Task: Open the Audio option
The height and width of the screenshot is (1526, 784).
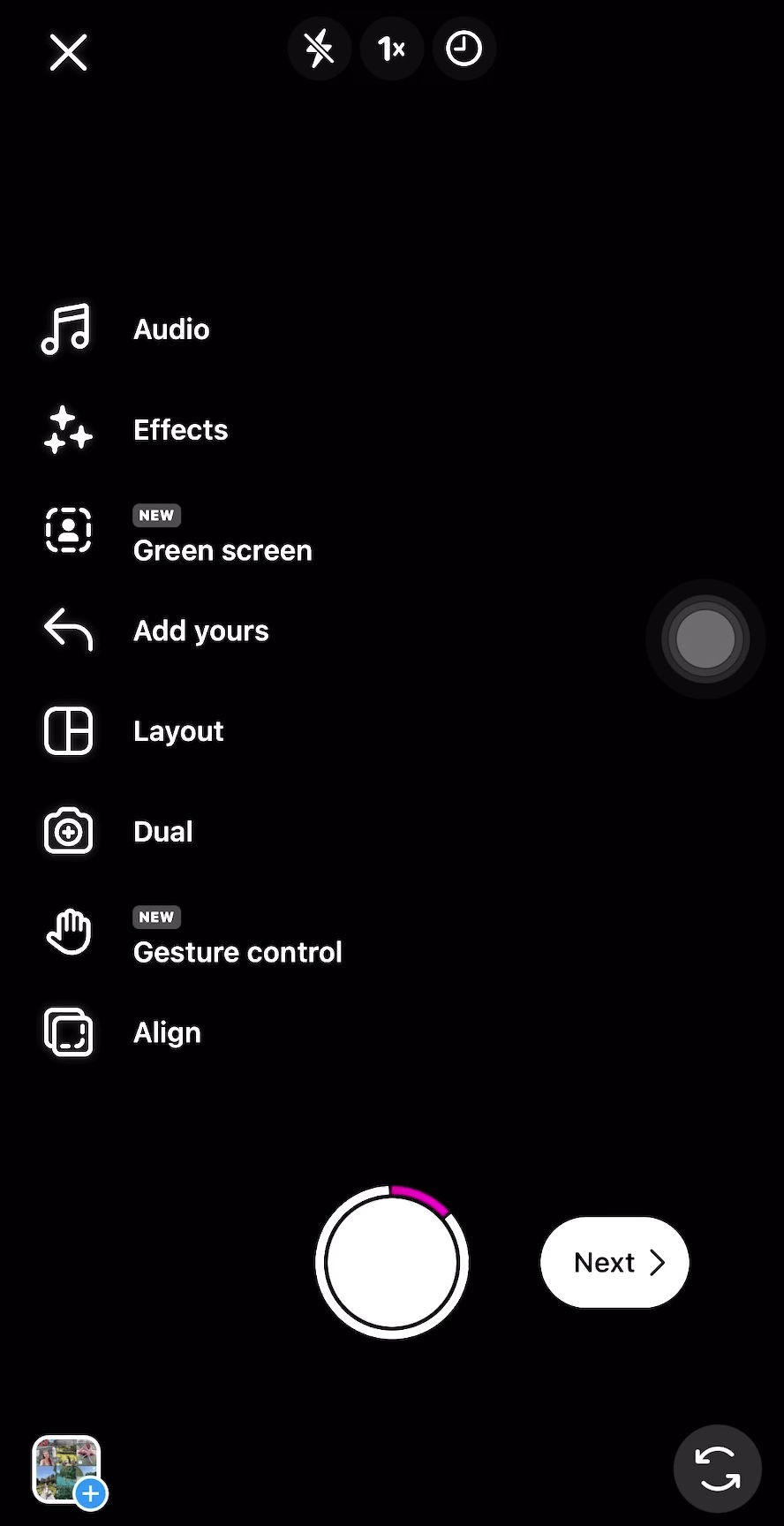Action: (x=126, y=329)
